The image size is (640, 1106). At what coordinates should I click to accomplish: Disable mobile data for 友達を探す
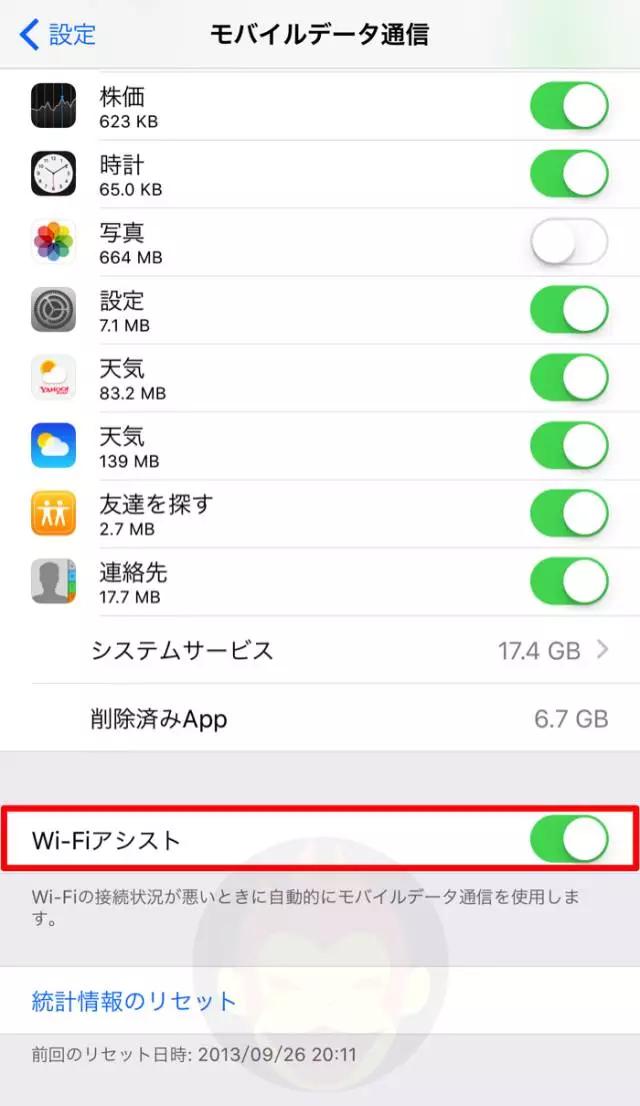tap(568, 514)
